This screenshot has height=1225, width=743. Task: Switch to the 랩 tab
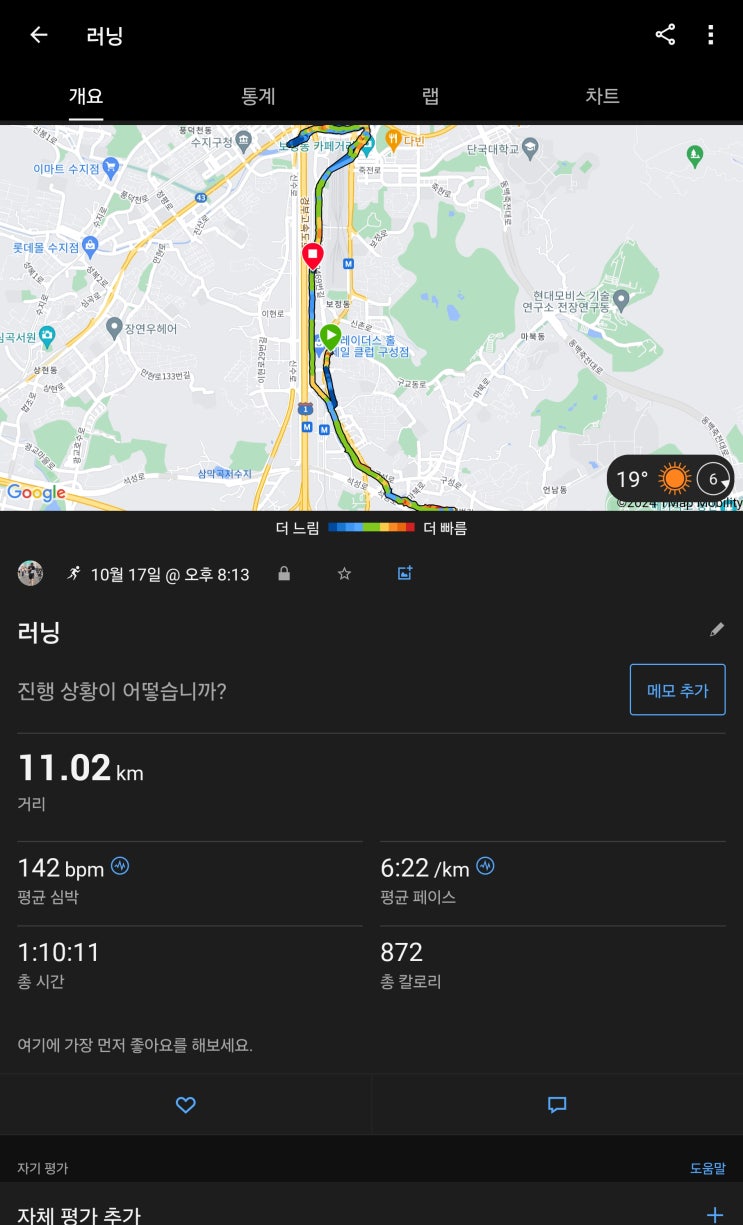(x=430, y=96)
